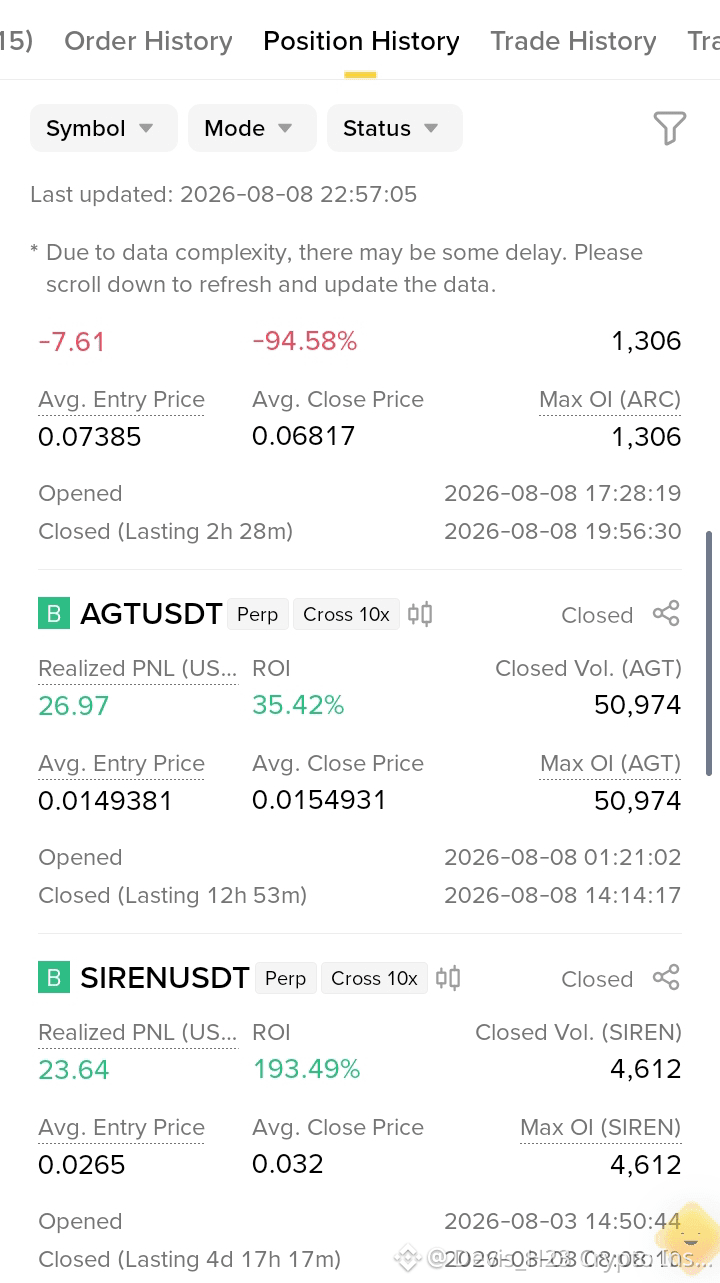Screen dimensions: 720x1283
Task: Share the AGTUSDT closed position
Action: click(666, 613)
